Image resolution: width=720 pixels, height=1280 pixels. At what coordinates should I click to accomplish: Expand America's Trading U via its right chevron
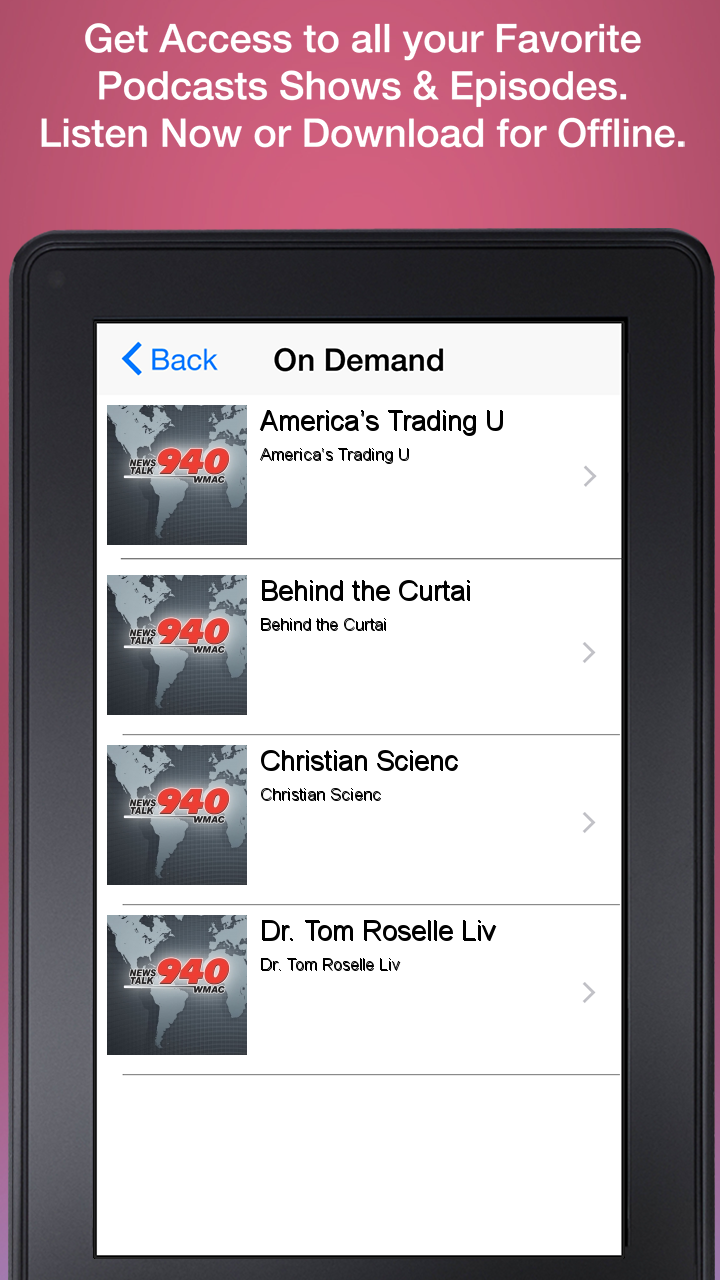(x=589, y=476)
